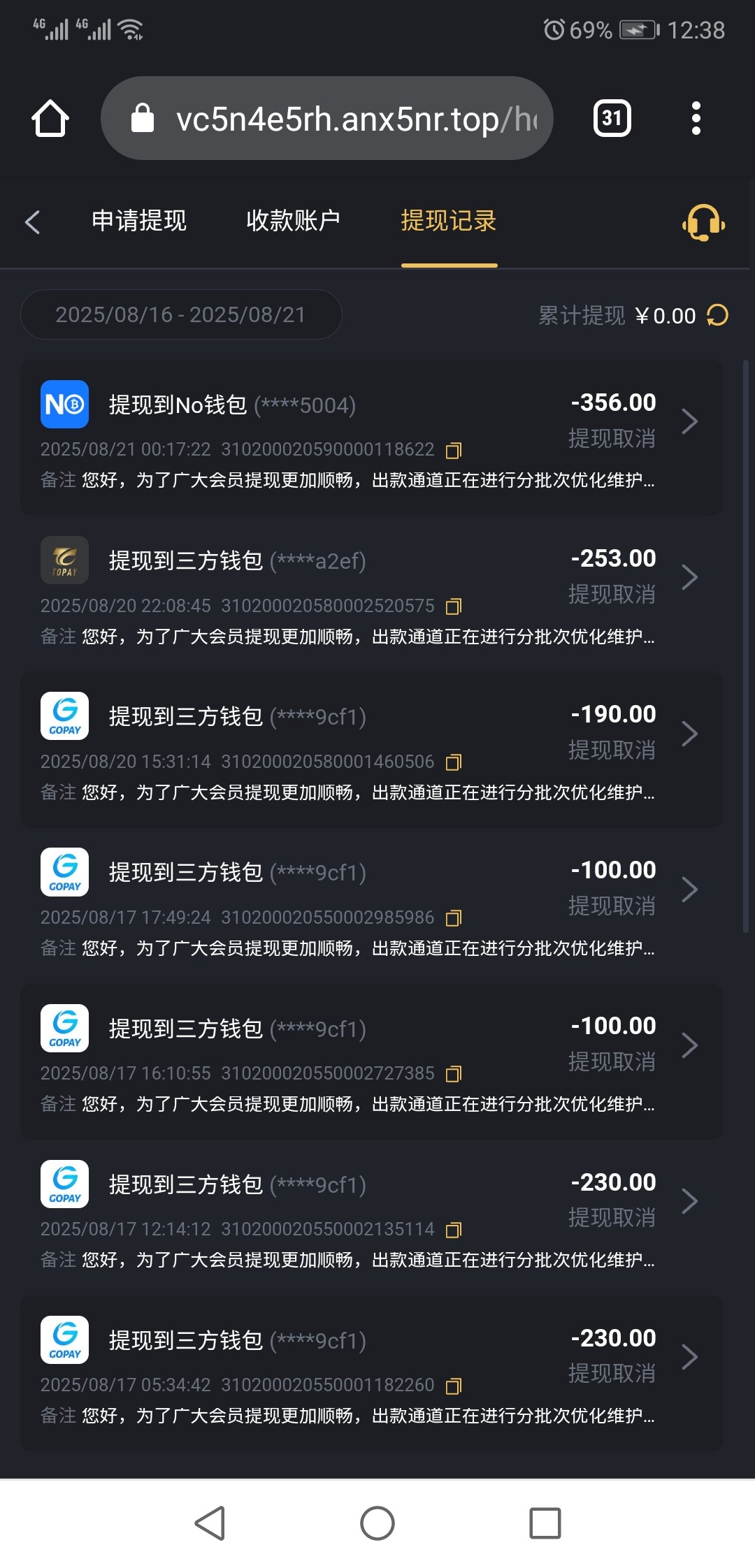This screenshot has height=1568, width=755.
Task: Copy order number 310200020580002520575
Action: coord(453,607)
